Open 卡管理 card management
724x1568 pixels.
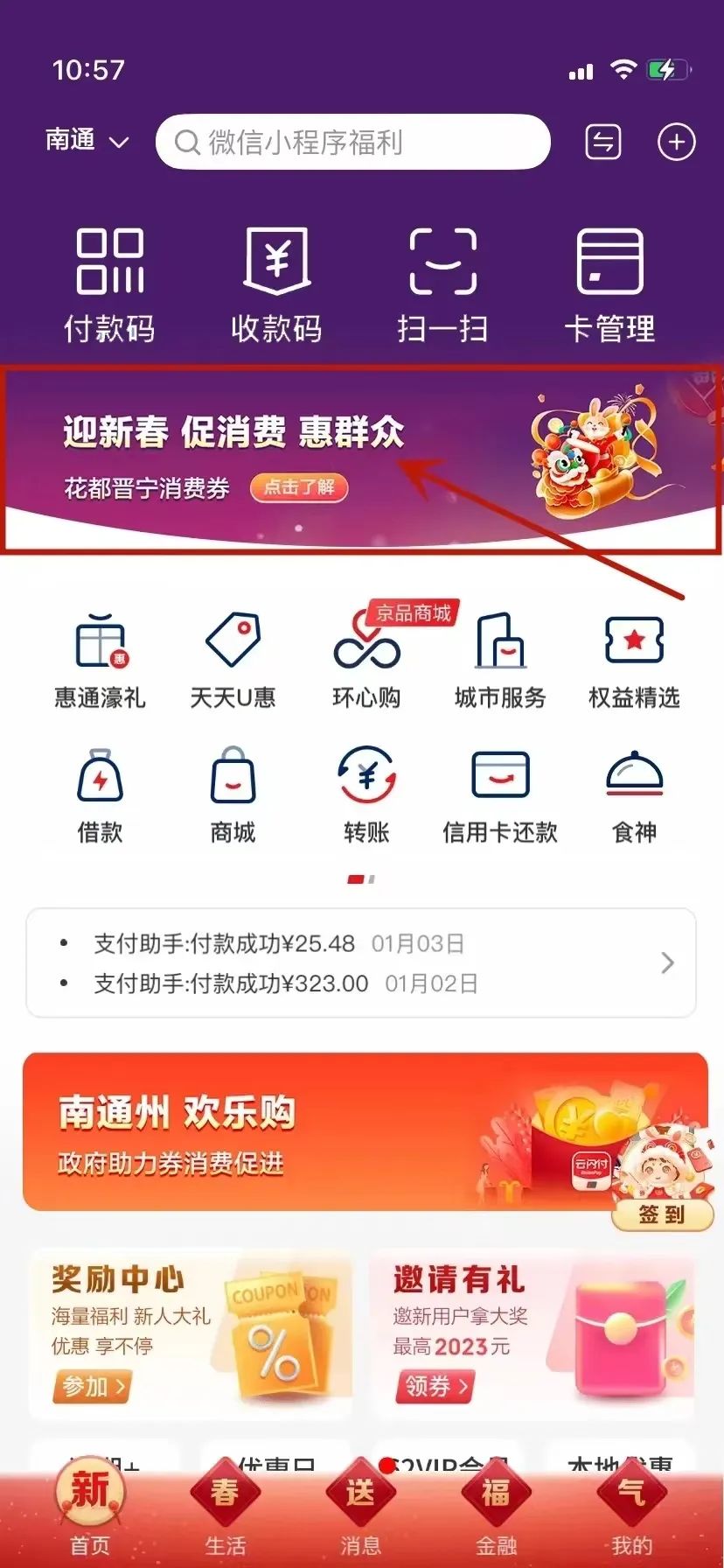pyautogui.click(x=609, y=284)
